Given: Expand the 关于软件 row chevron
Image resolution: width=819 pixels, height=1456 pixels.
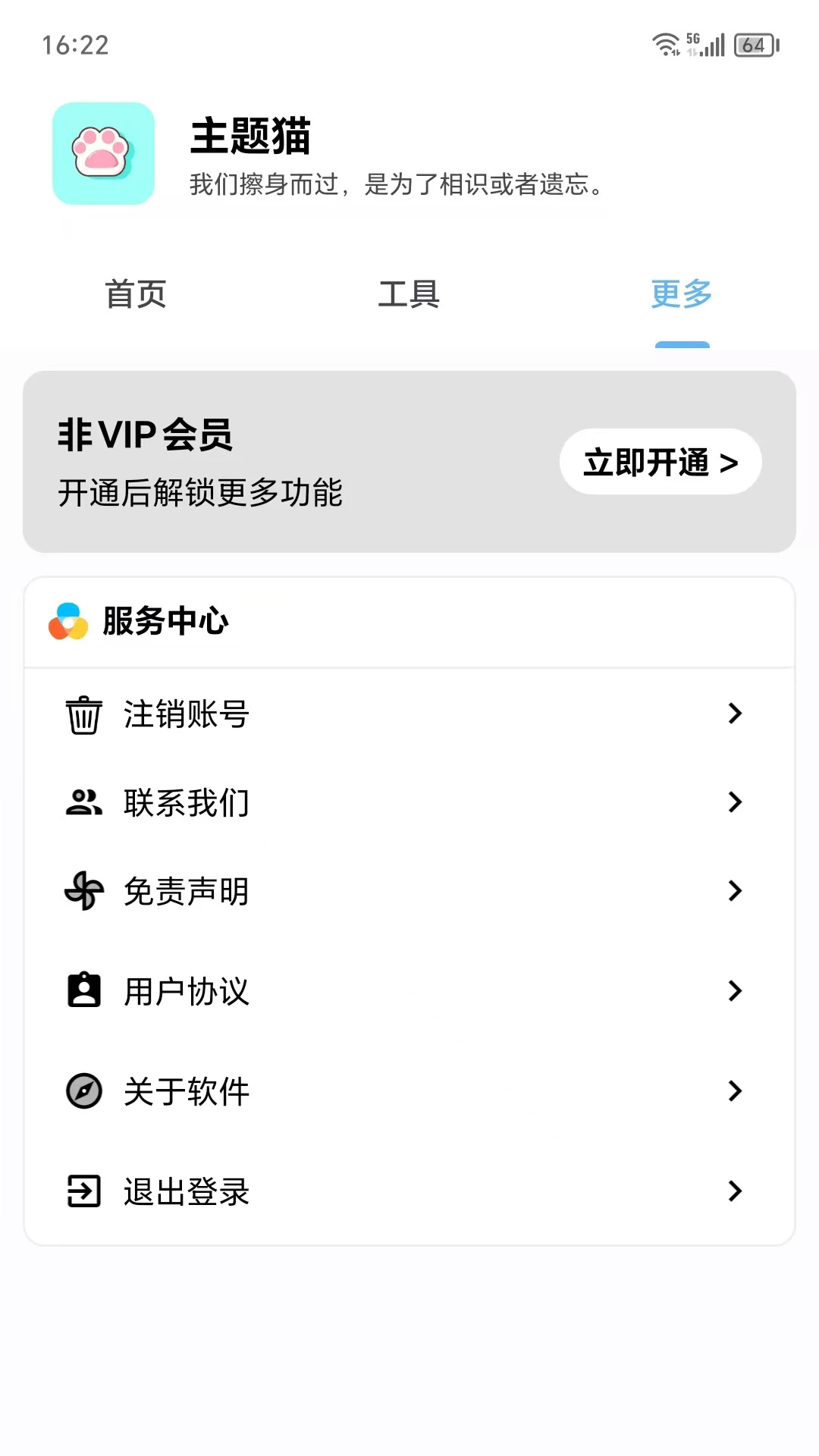Looking at the screenshot, I should 734,1090.
